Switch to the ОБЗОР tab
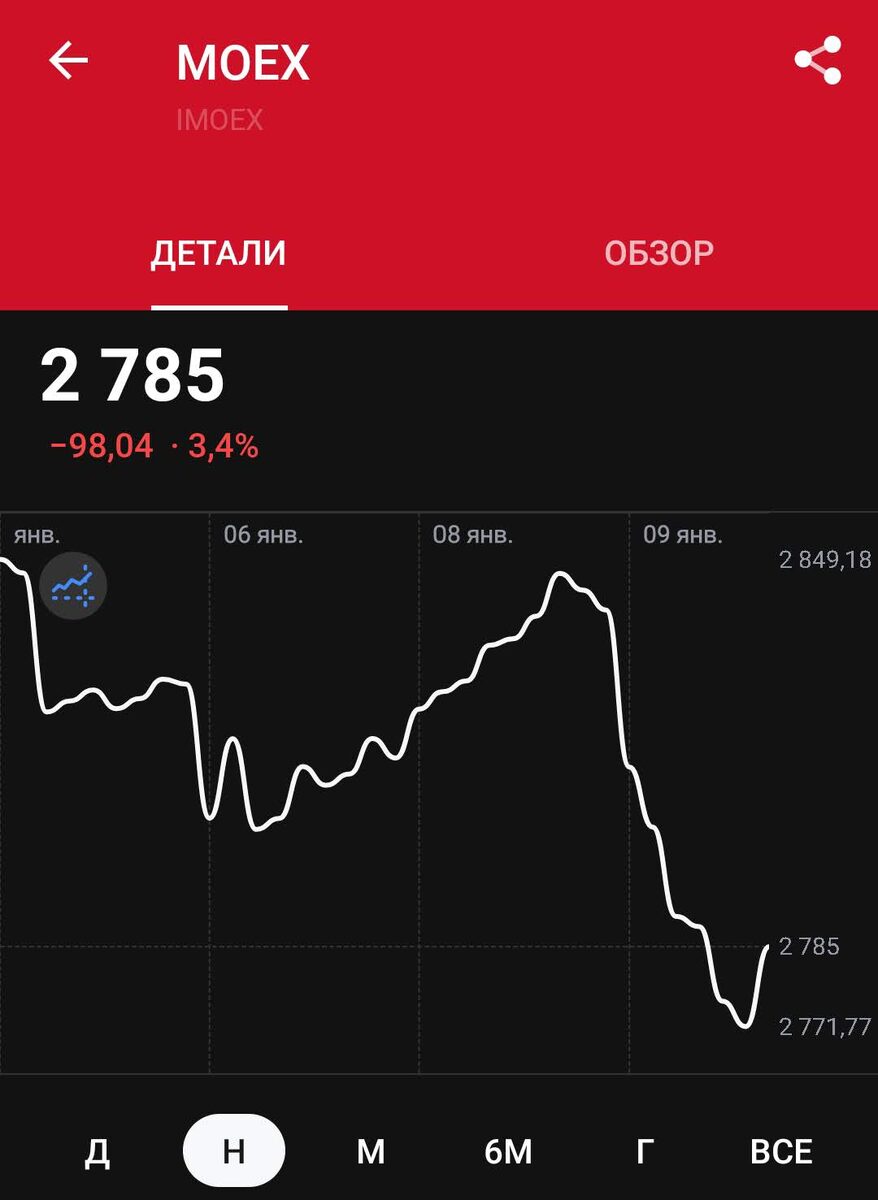This screenshot has height=1200, width=878. coord(659,253)
